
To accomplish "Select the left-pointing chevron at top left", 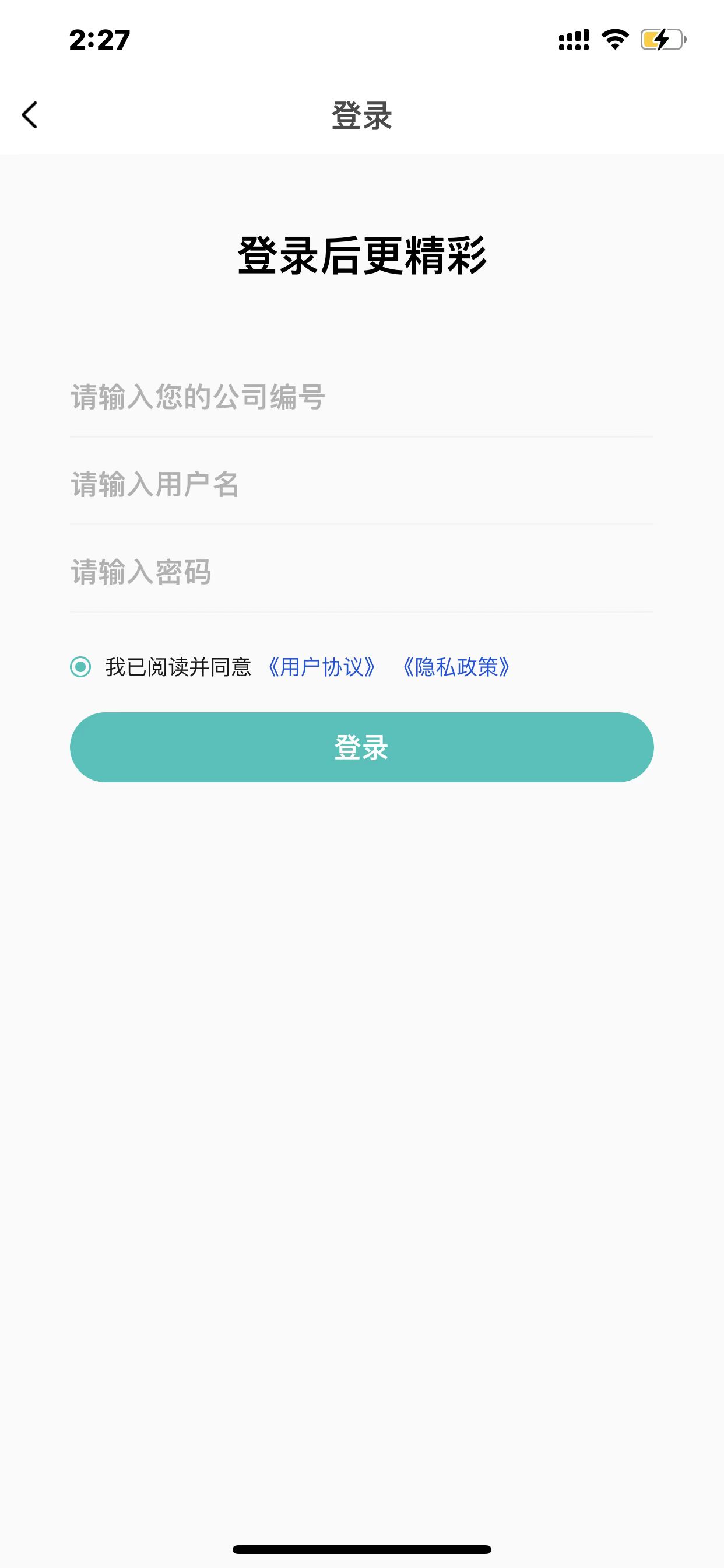I will click(x=29, y=116).
